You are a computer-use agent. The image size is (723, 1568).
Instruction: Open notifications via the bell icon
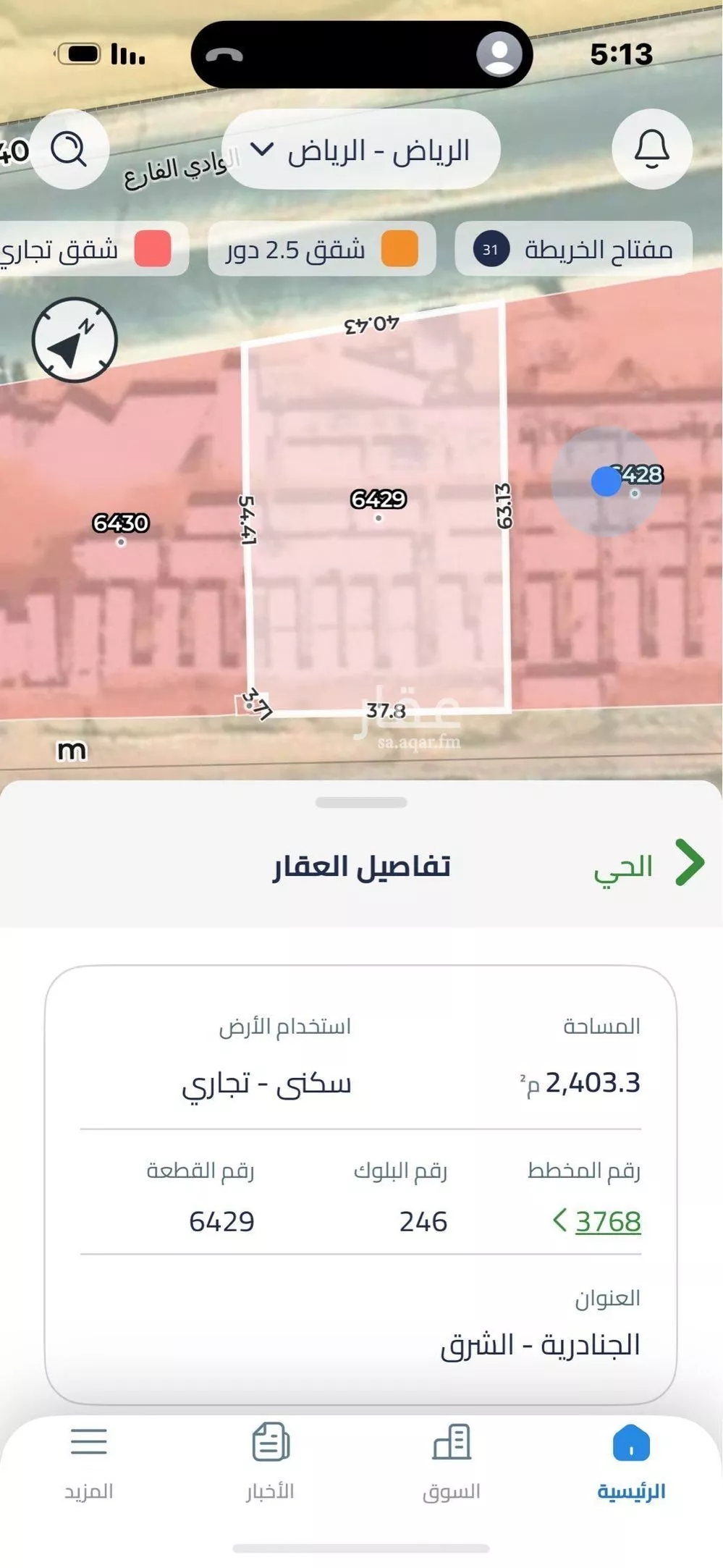tap(651, 149)
